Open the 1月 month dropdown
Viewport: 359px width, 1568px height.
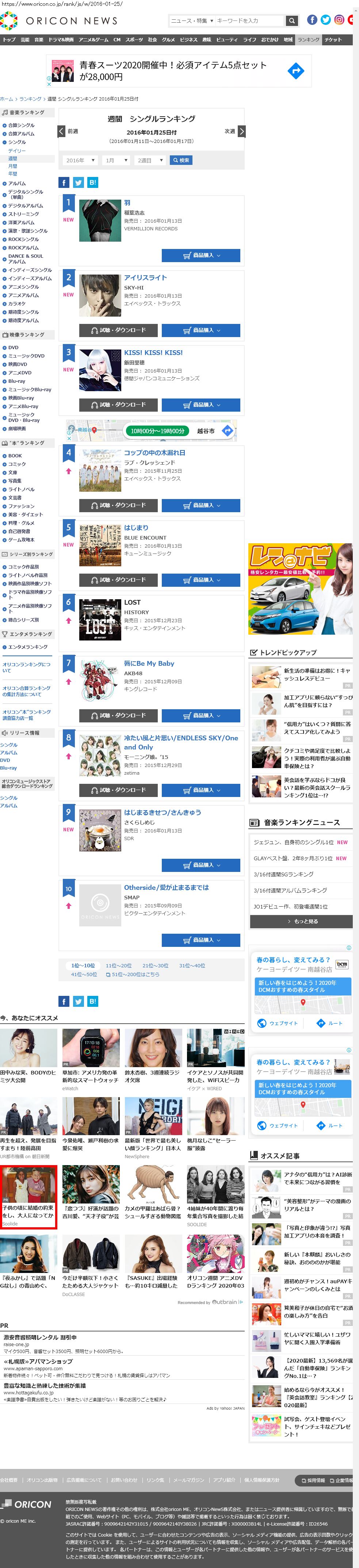click(x=116, y=160)
